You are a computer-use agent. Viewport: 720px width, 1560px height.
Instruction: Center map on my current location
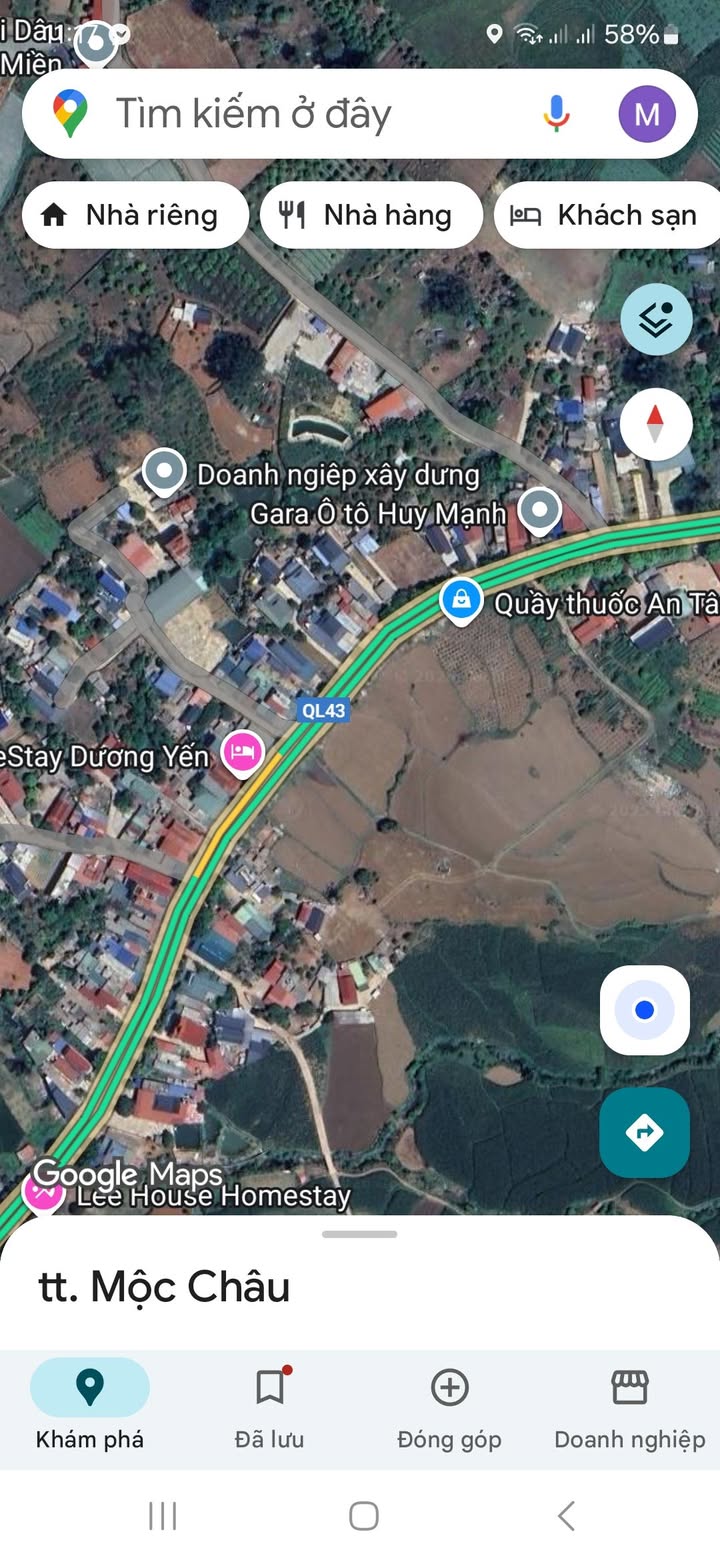tap(645, 1010)
